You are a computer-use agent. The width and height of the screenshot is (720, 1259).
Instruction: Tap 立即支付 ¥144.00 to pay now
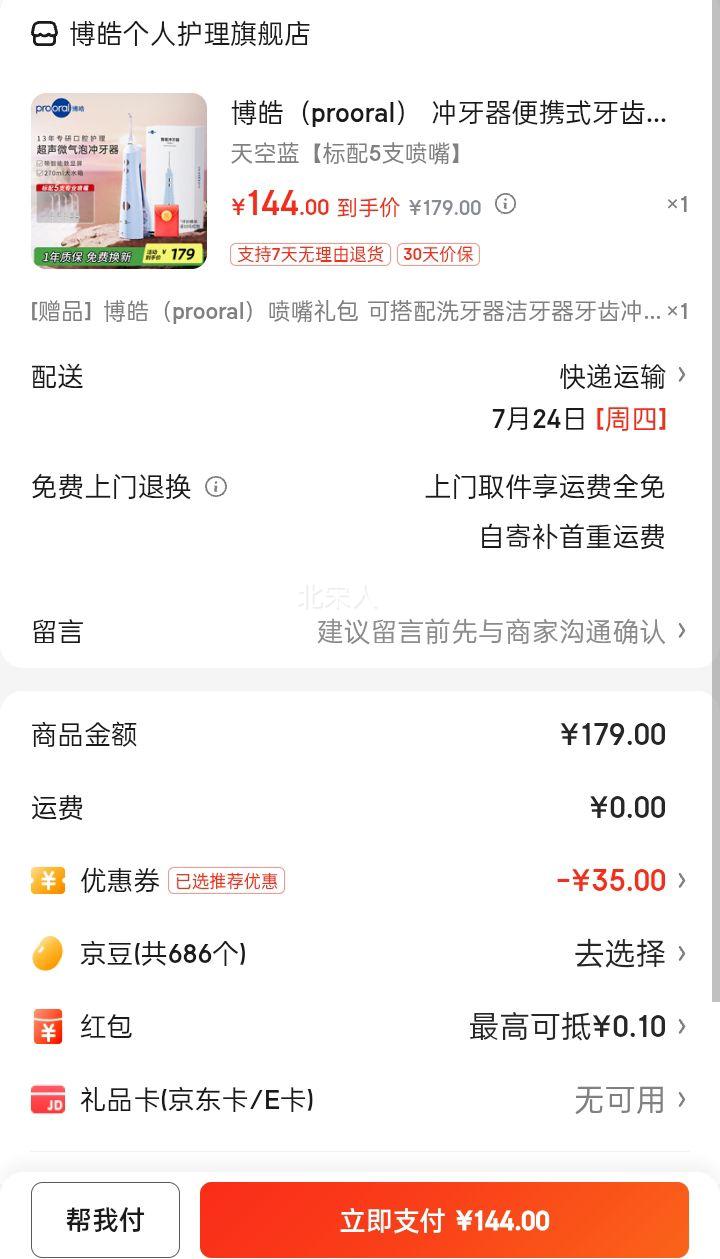[x=445, y=1220]
